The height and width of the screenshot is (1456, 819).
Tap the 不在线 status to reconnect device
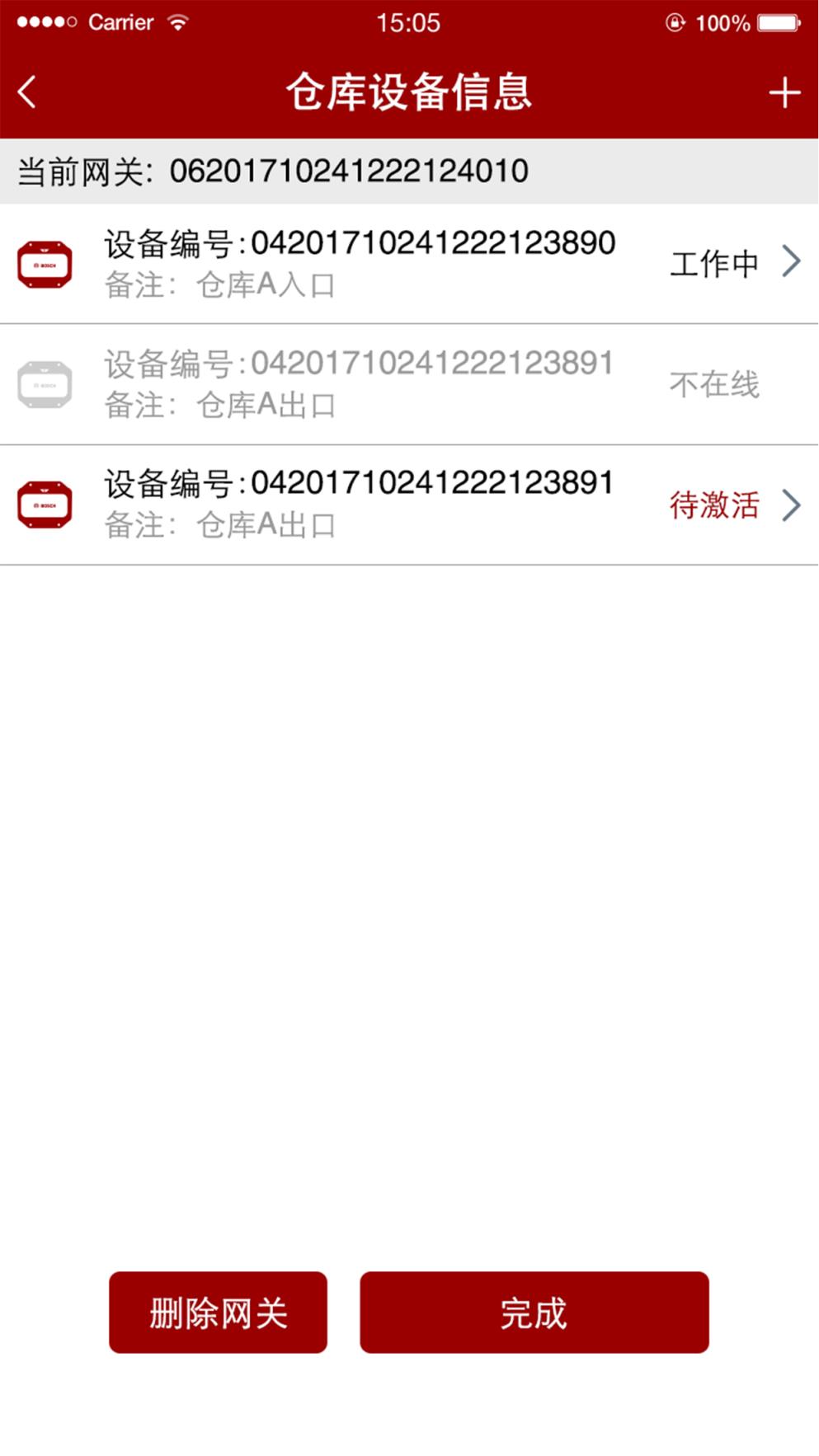click(x=716, y=383)
